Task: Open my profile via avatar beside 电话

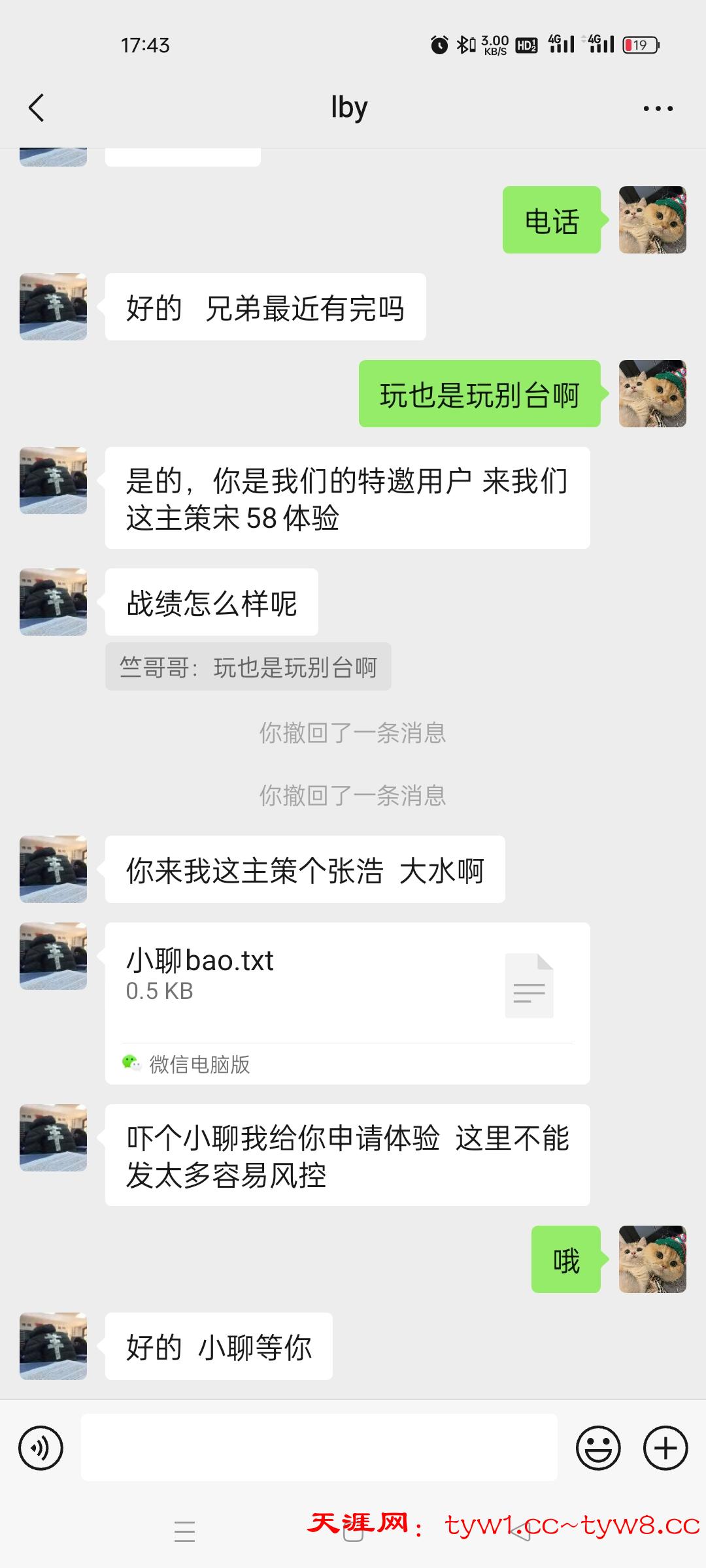Action: (x=652, y=220)
